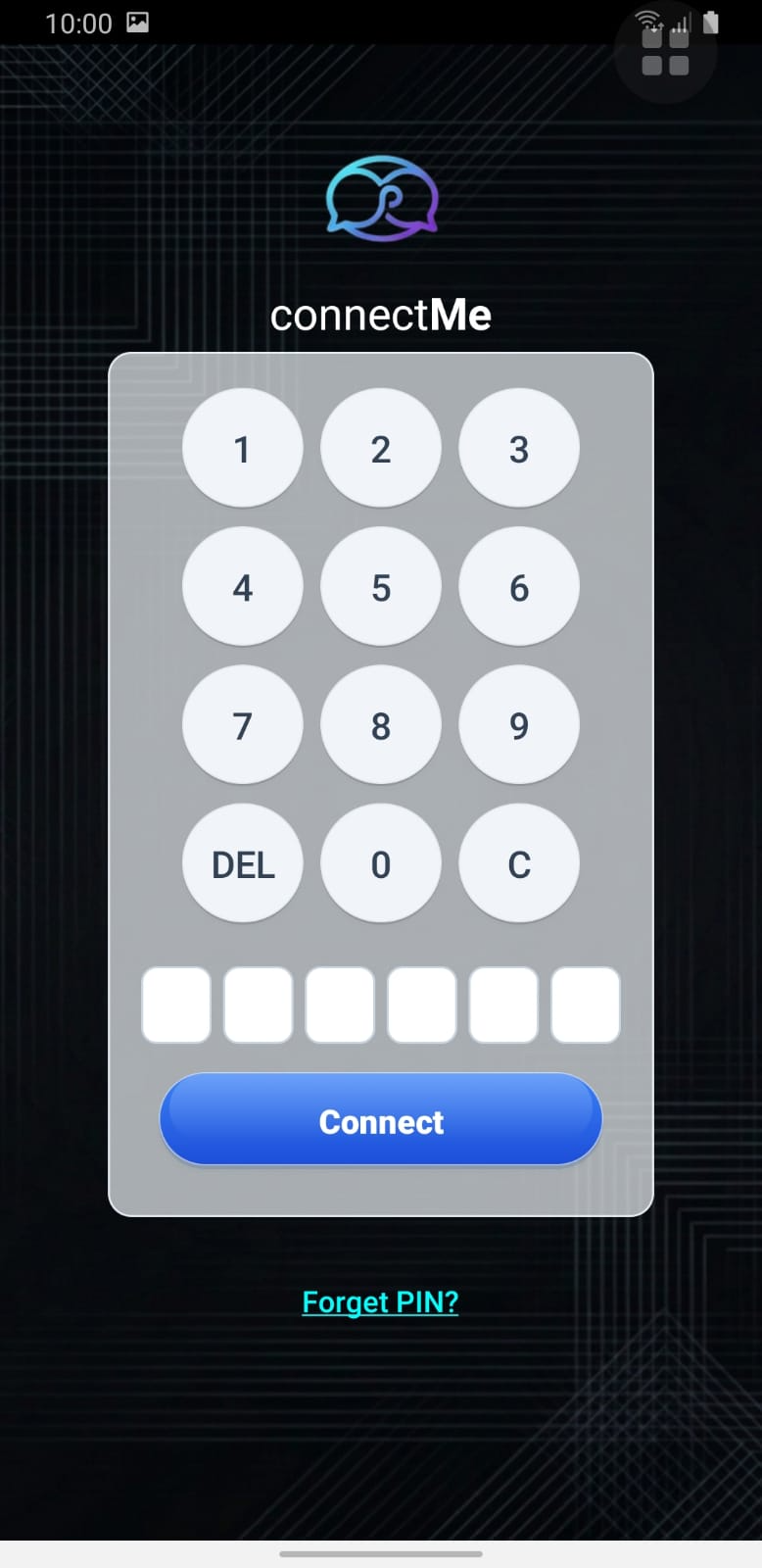The image size is (762, 1568).
Task: Tap the first PIN digit box
Action: [x=176, y=1004]
